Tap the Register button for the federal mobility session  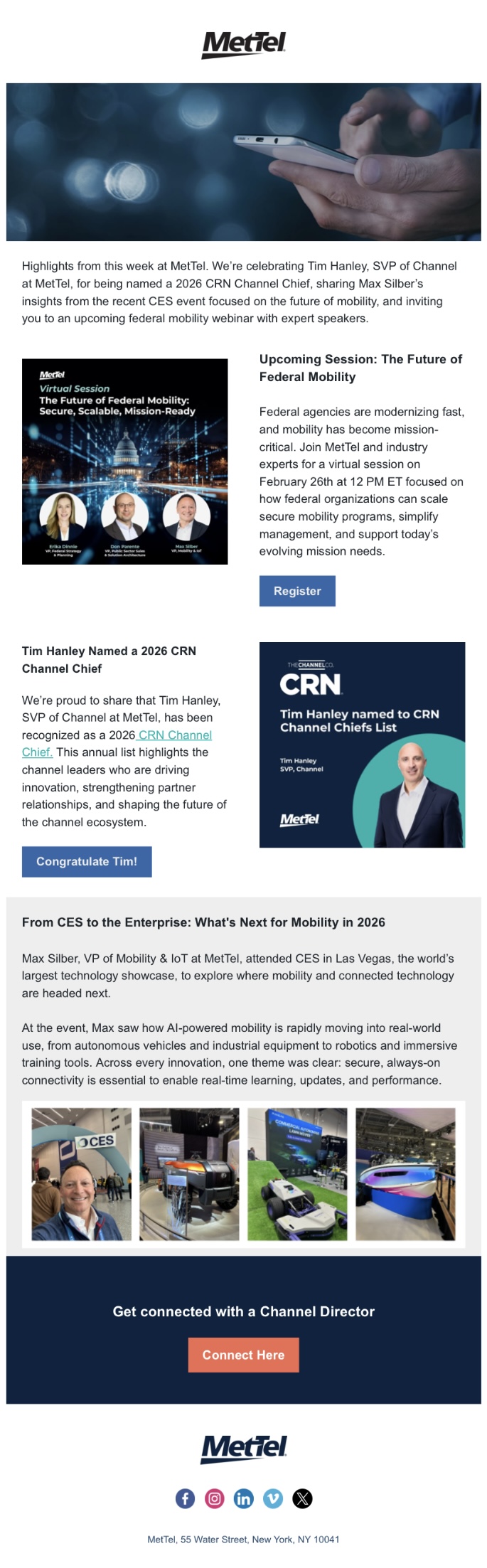click(297, 591)
